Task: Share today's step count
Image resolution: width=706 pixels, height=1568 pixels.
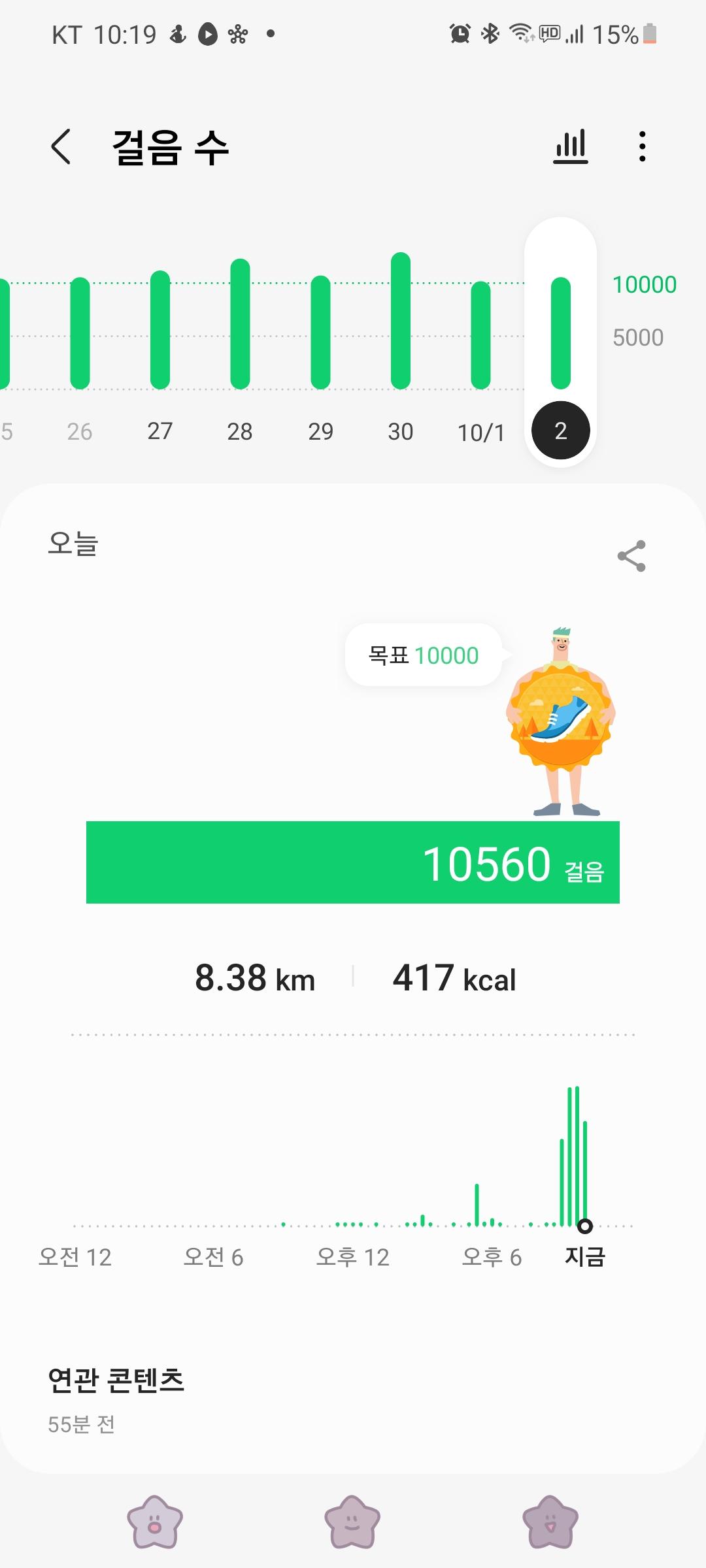Action: [631, 556]
